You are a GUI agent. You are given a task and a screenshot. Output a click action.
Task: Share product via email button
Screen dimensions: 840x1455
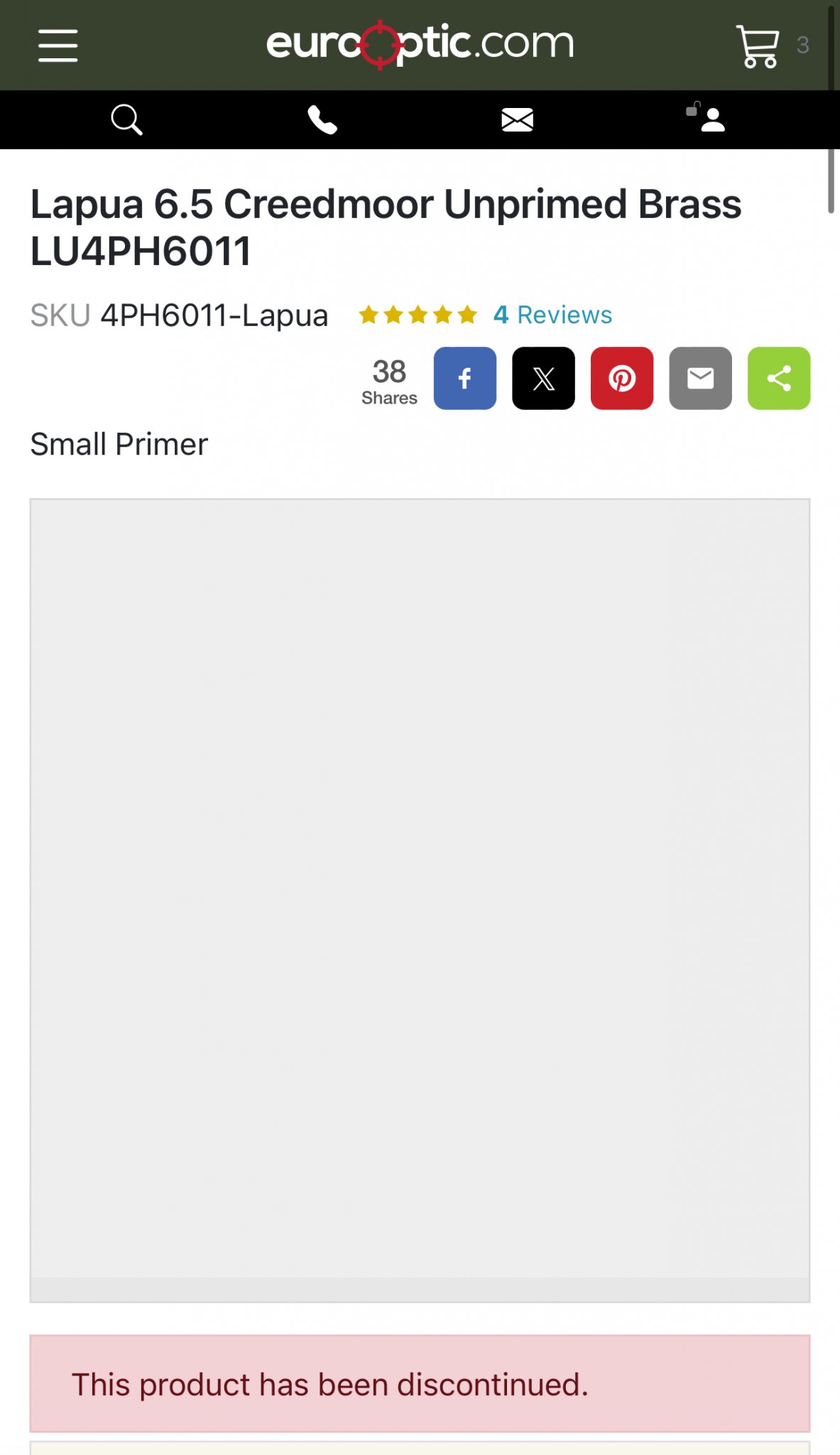coord(700,378)
